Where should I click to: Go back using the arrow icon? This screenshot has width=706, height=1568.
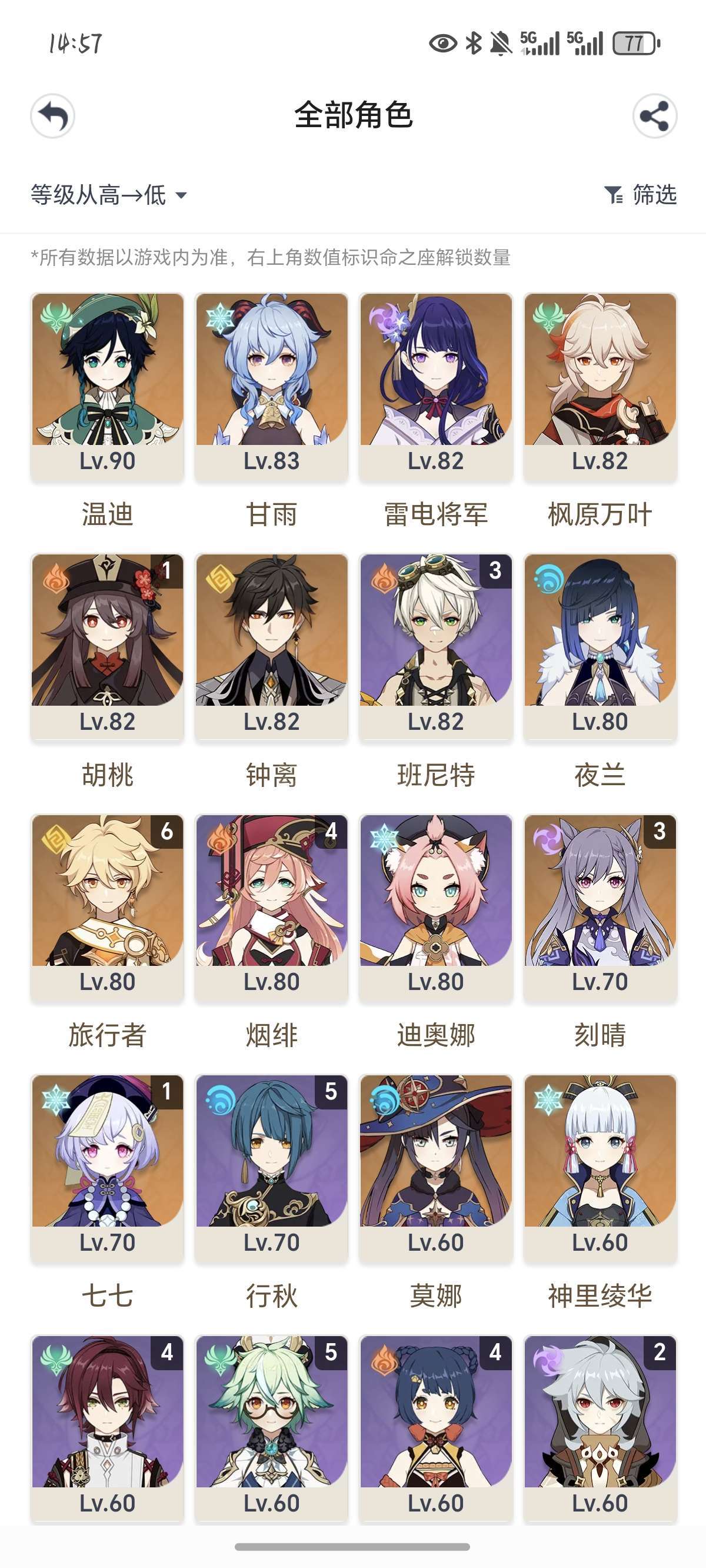point(52,115)
